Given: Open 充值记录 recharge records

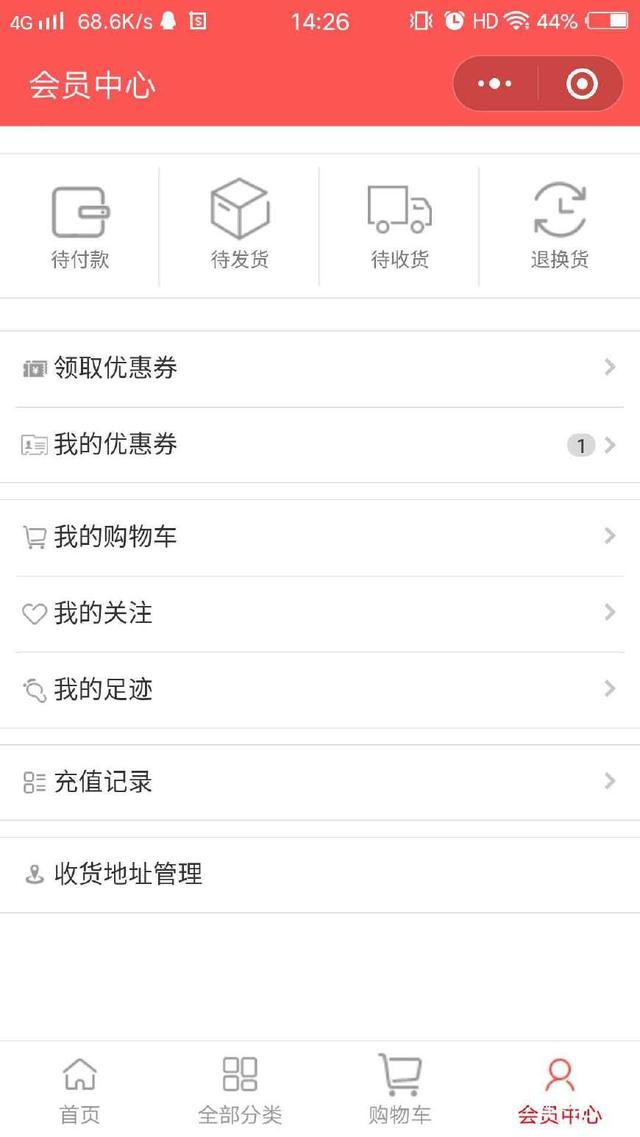Looking at the screenshot, I should click(x=320, y=782).
